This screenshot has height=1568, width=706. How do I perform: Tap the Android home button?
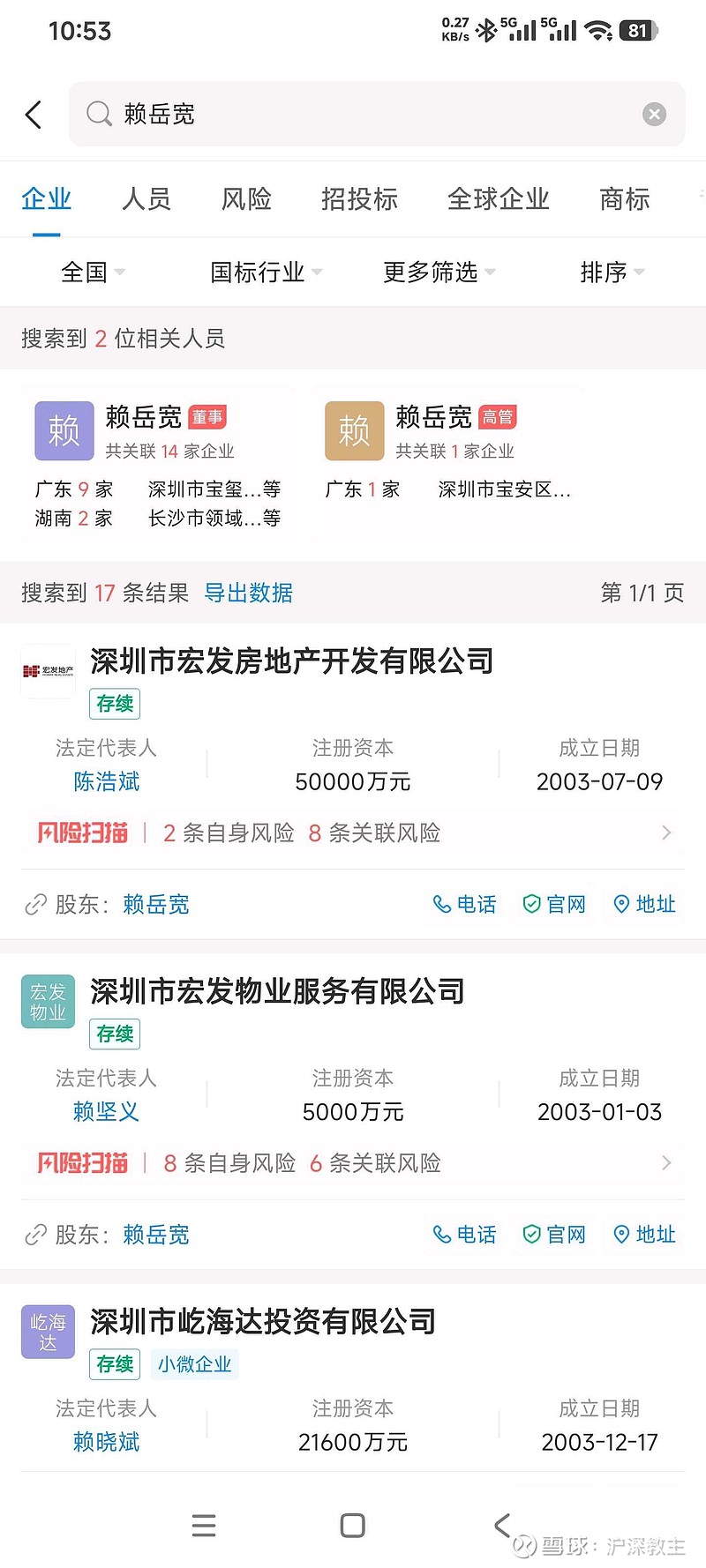(353, 1525)
